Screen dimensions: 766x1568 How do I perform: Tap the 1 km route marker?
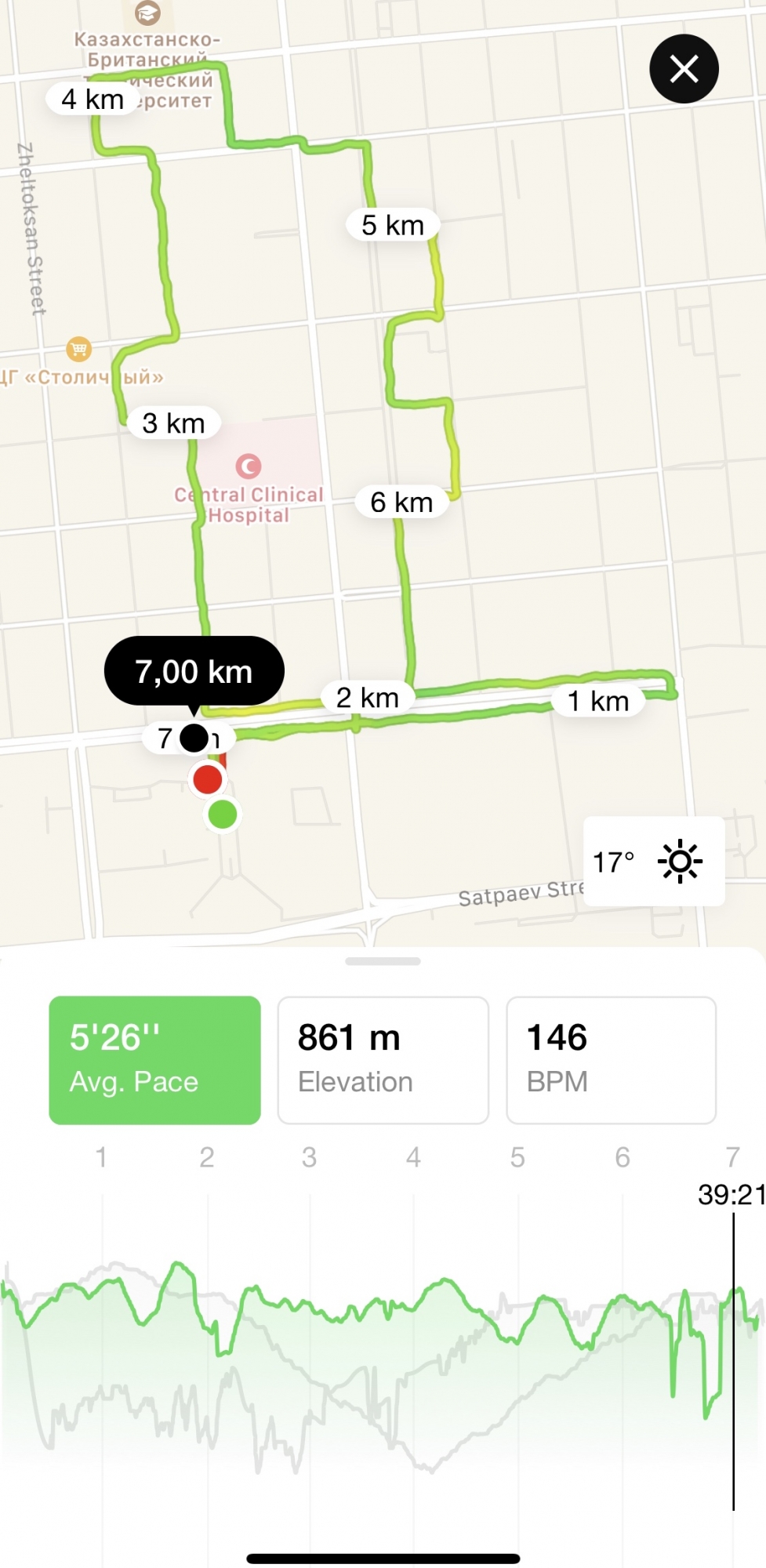coord(597,701)
